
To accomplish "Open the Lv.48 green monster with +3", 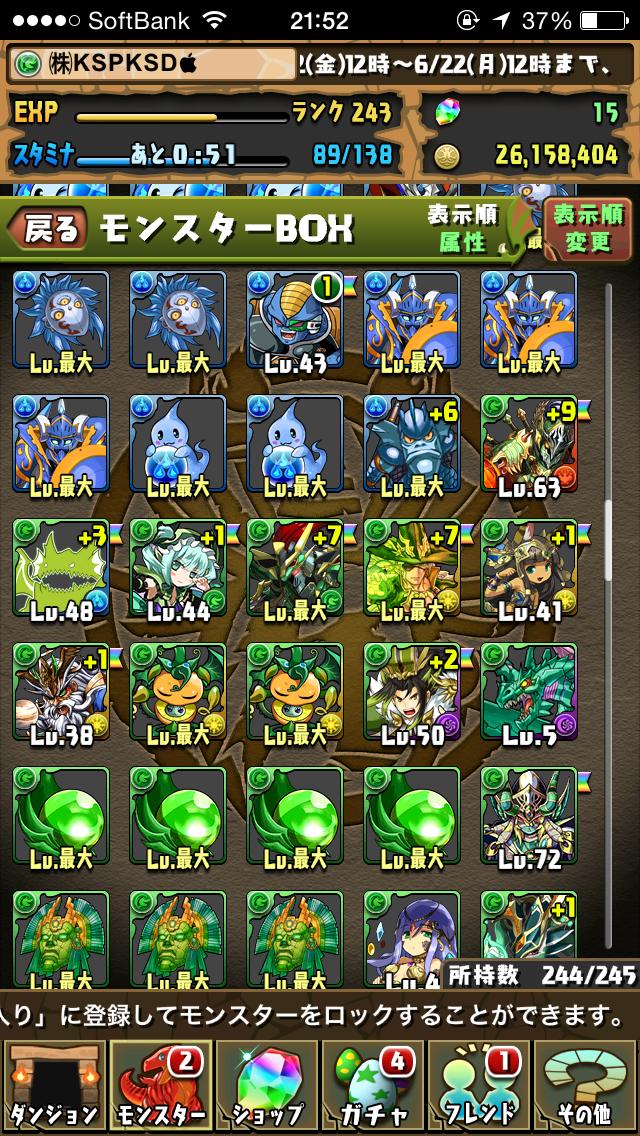I will 61,569.
